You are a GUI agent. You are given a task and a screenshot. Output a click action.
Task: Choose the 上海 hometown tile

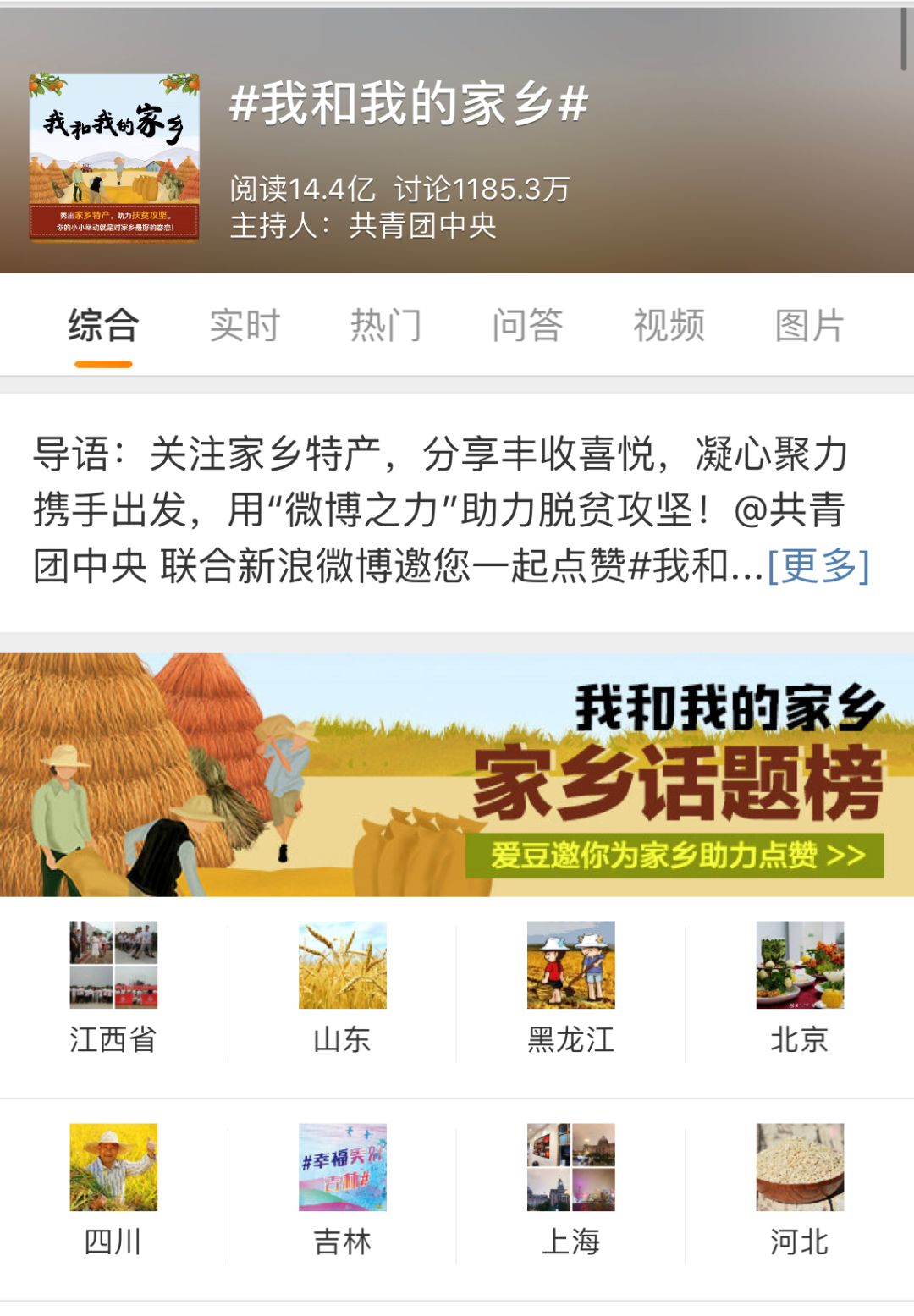570,1190
